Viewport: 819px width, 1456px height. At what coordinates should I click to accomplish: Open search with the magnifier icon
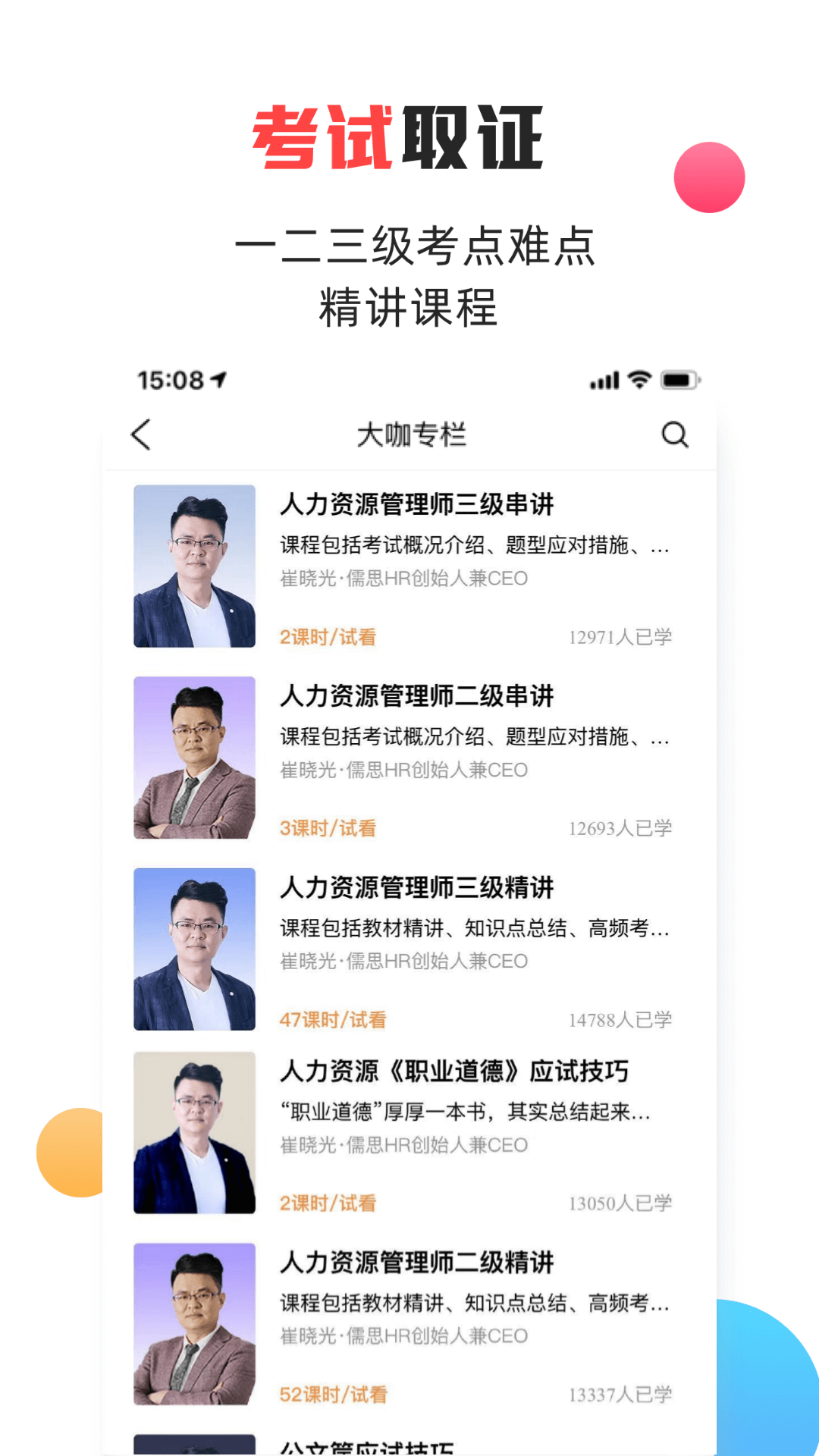coord(675,435)
